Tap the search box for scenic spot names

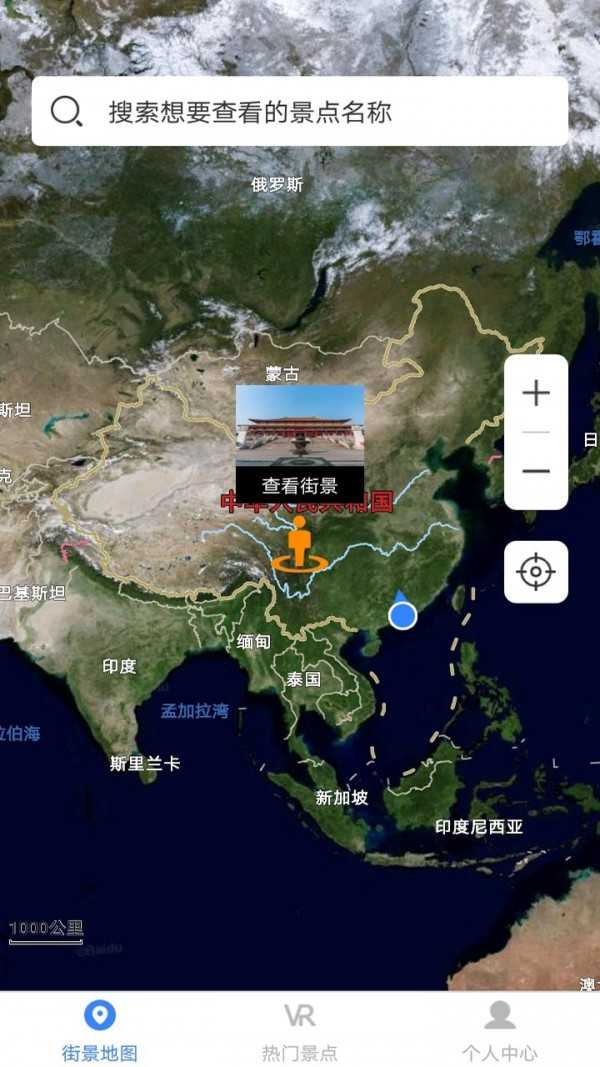(x=300, y=112)
